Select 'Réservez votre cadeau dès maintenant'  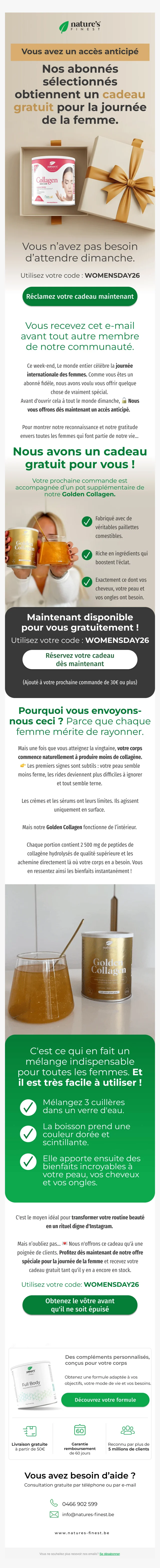(x=80, y=659)
